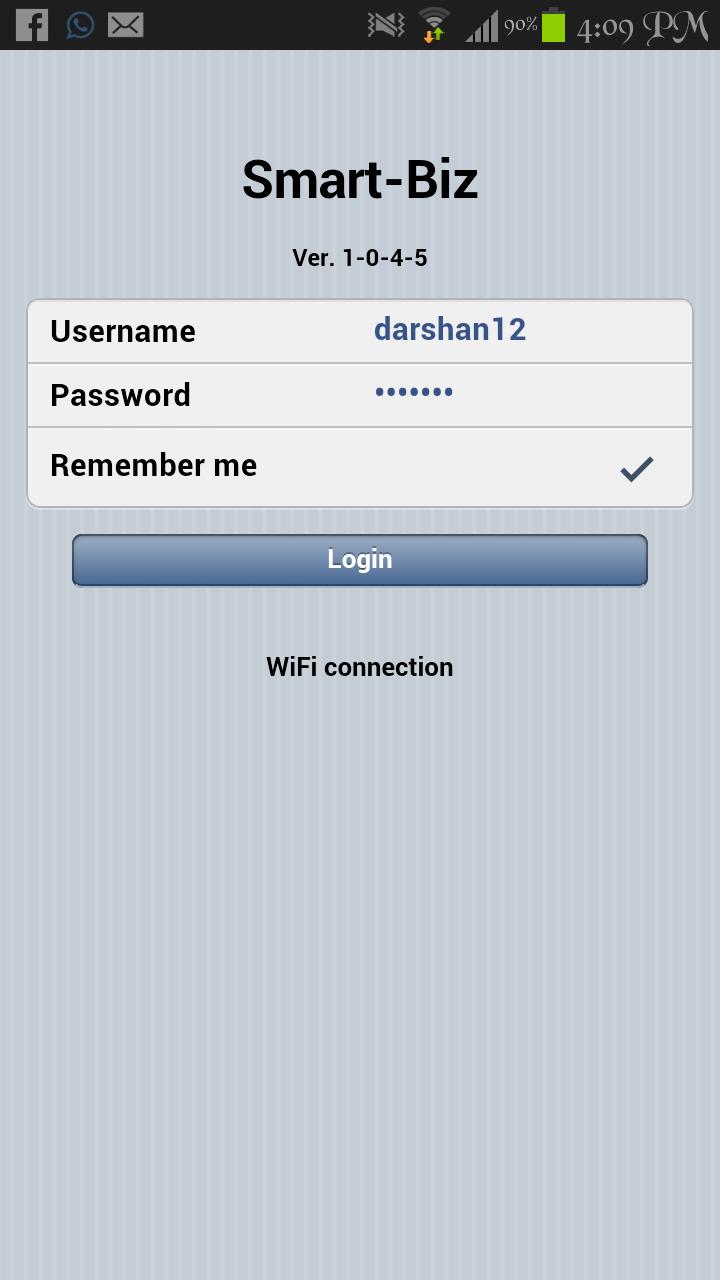
Task: Tap the checkmark next to Remember me
Action: point(636,467)
